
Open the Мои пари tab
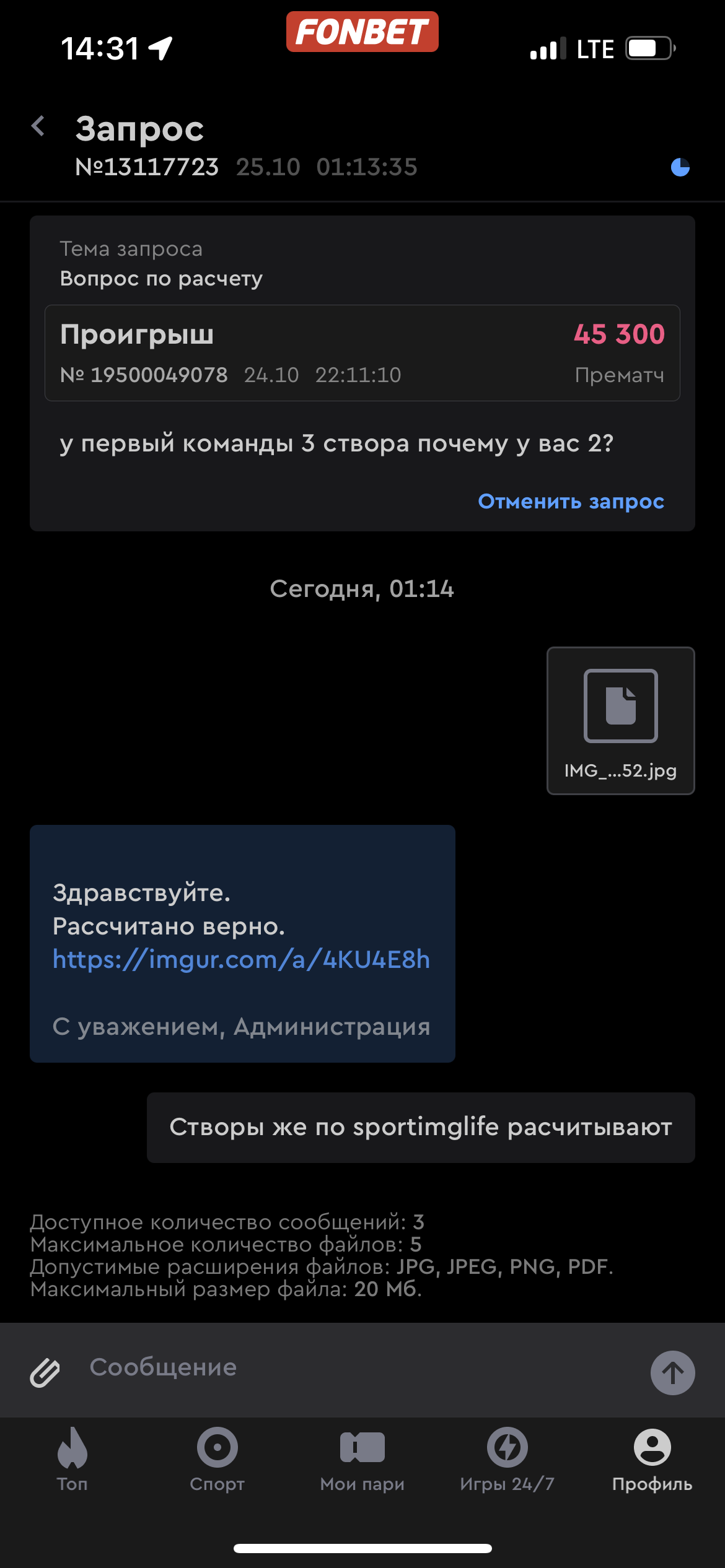coord(362,1460)
